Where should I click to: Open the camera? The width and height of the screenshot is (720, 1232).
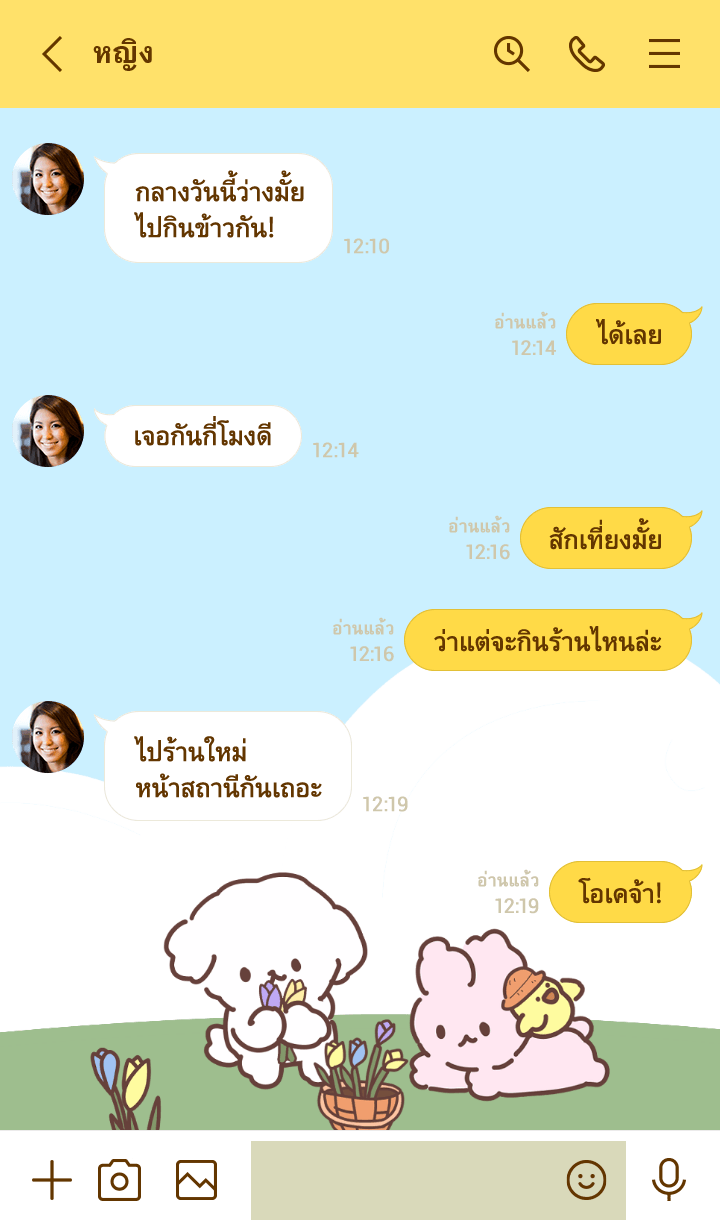click(x=119, y=1181)
